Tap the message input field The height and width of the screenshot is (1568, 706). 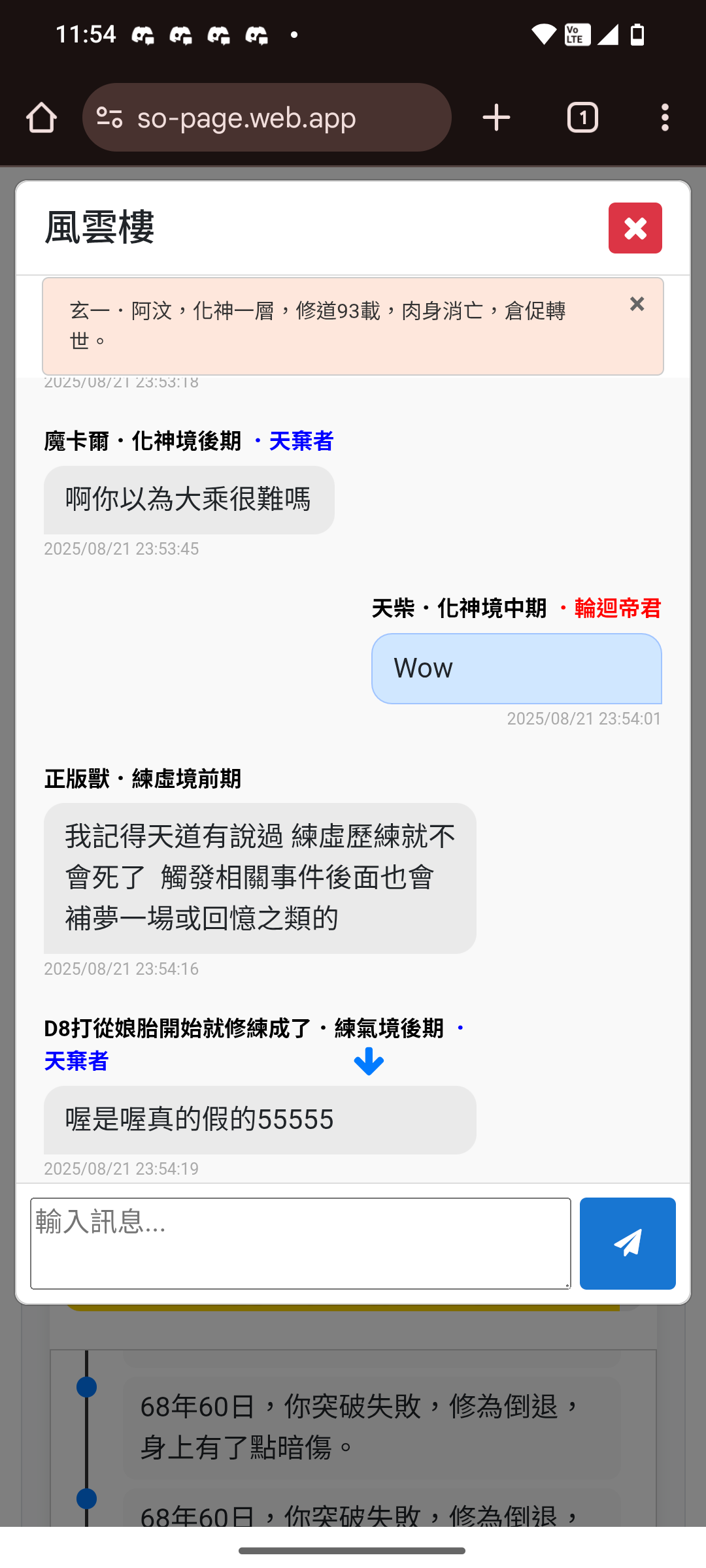(x=300, y=1243)
